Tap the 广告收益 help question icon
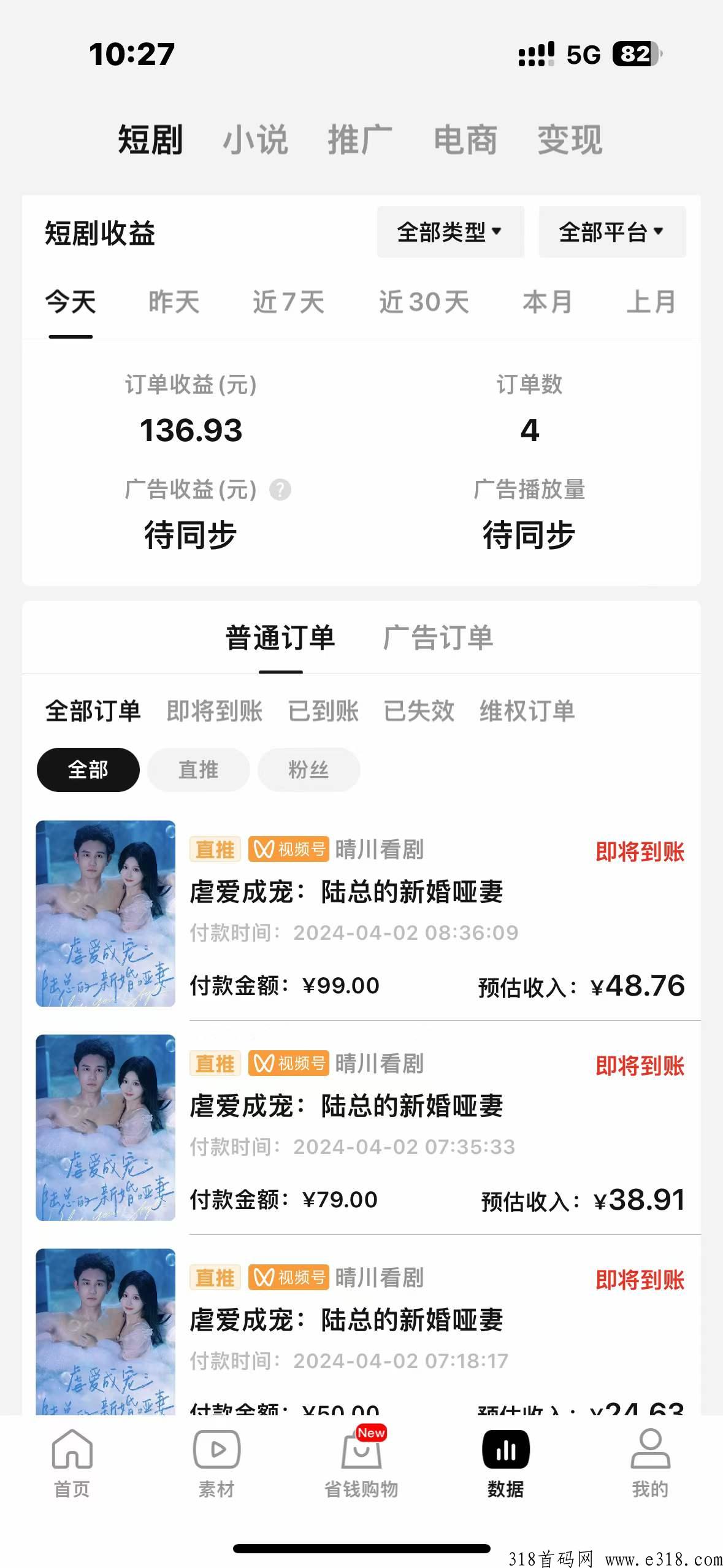Screen dimensions: 723x1568 280,490
